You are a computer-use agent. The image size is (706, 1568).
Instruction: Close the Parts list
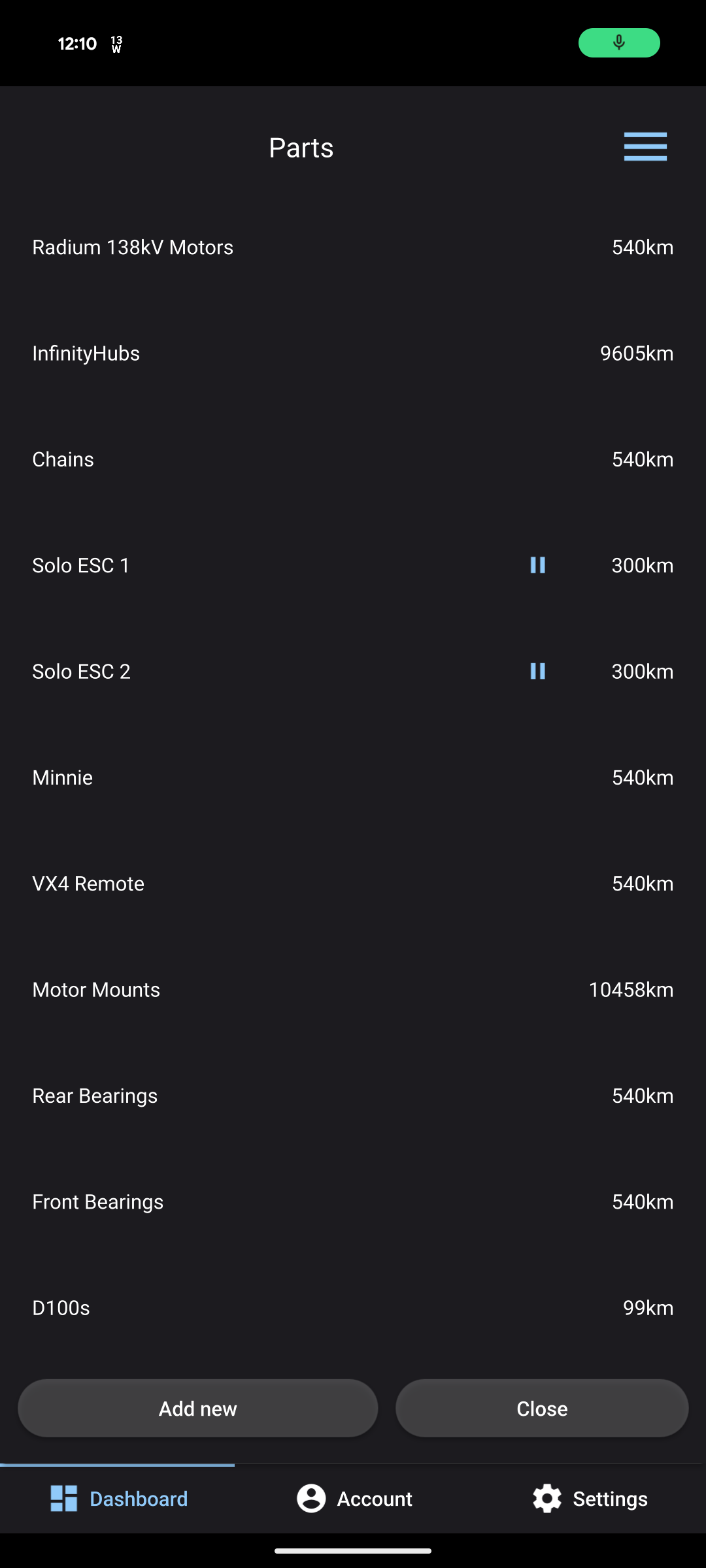pos(542,1409)
